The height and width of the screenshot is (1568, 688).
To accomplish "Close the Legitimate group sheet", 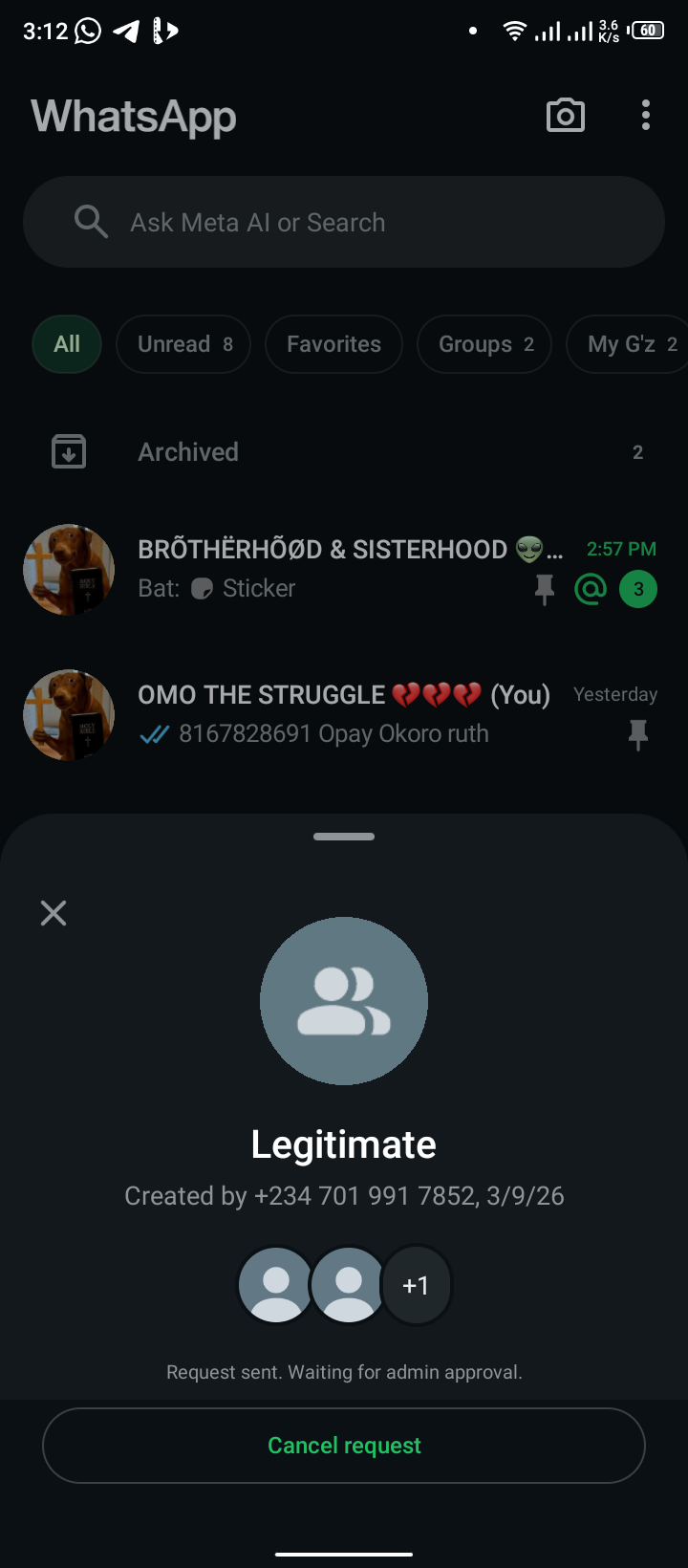I will tap(54, 913).
